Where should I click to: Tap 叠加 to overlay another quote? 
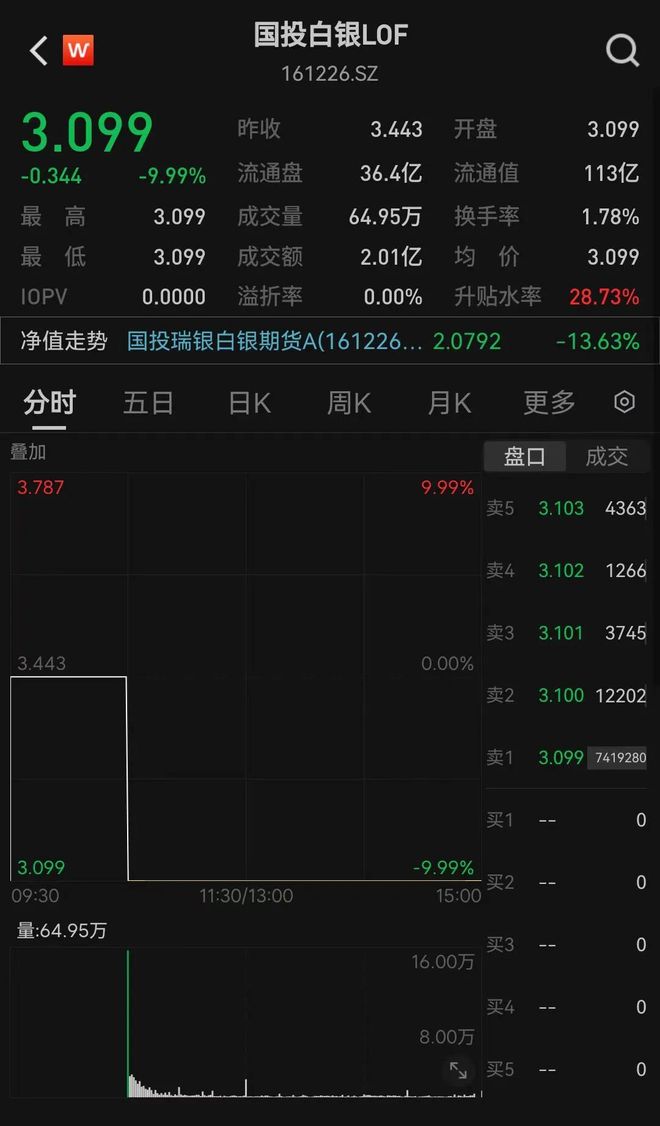tap(28, 452)
